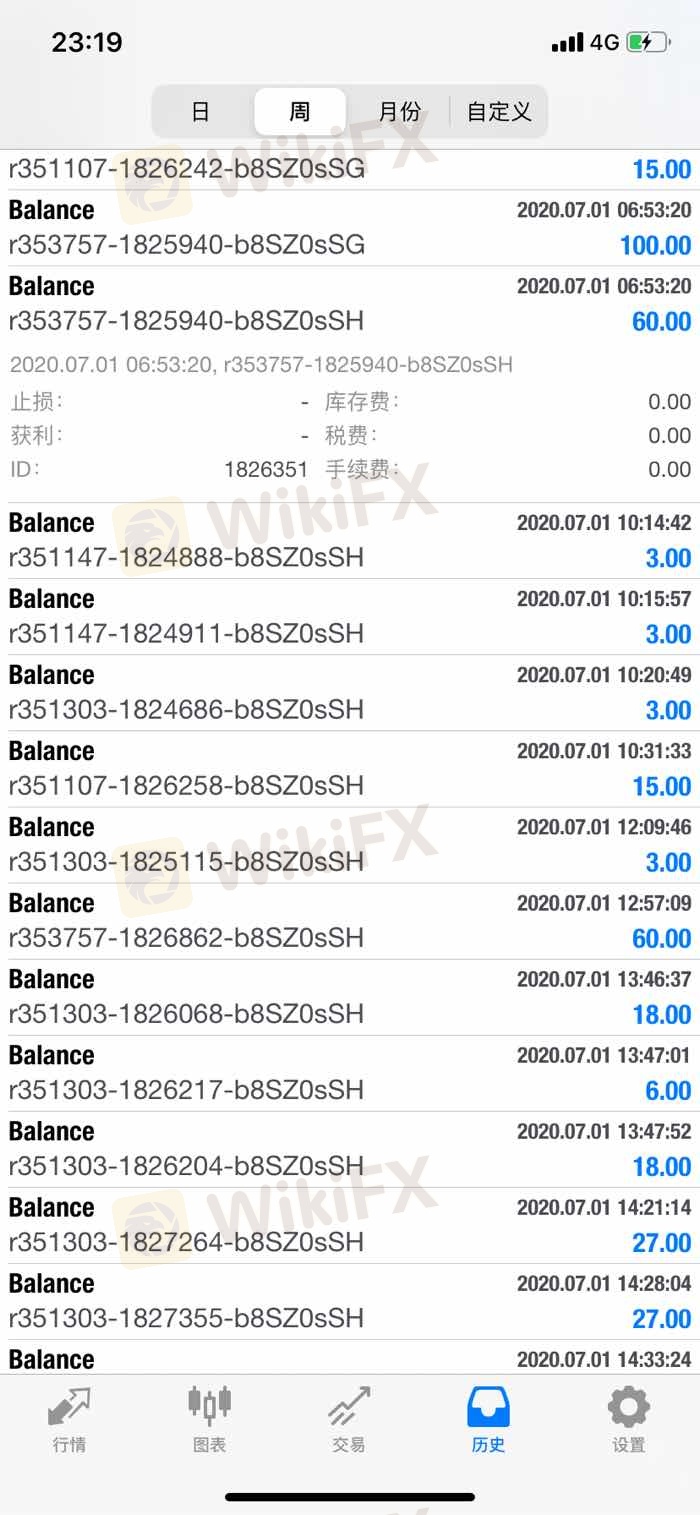The image size is (700, 1515).
Task: Expand Balance entry r351303-1827264-b8SZ0sSH
Action: (x=350, y=1225)
